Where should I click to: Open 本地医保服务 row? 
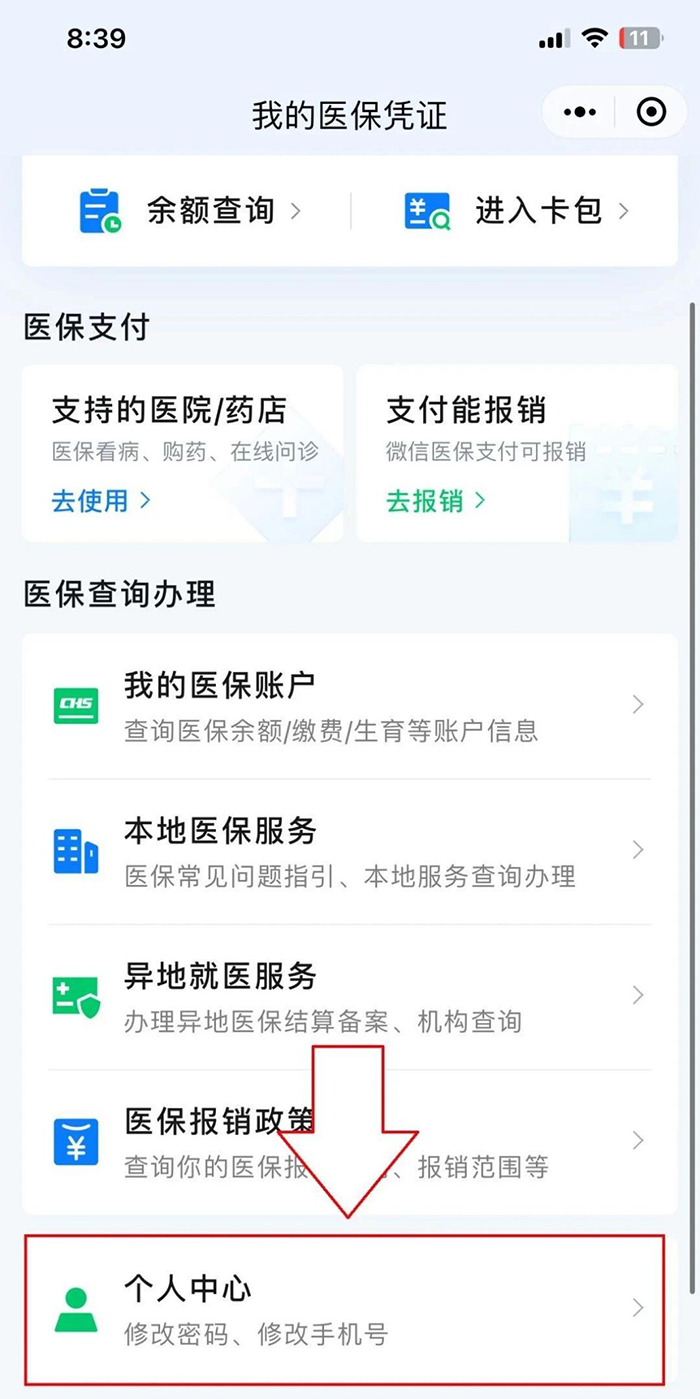pos(349,851)
